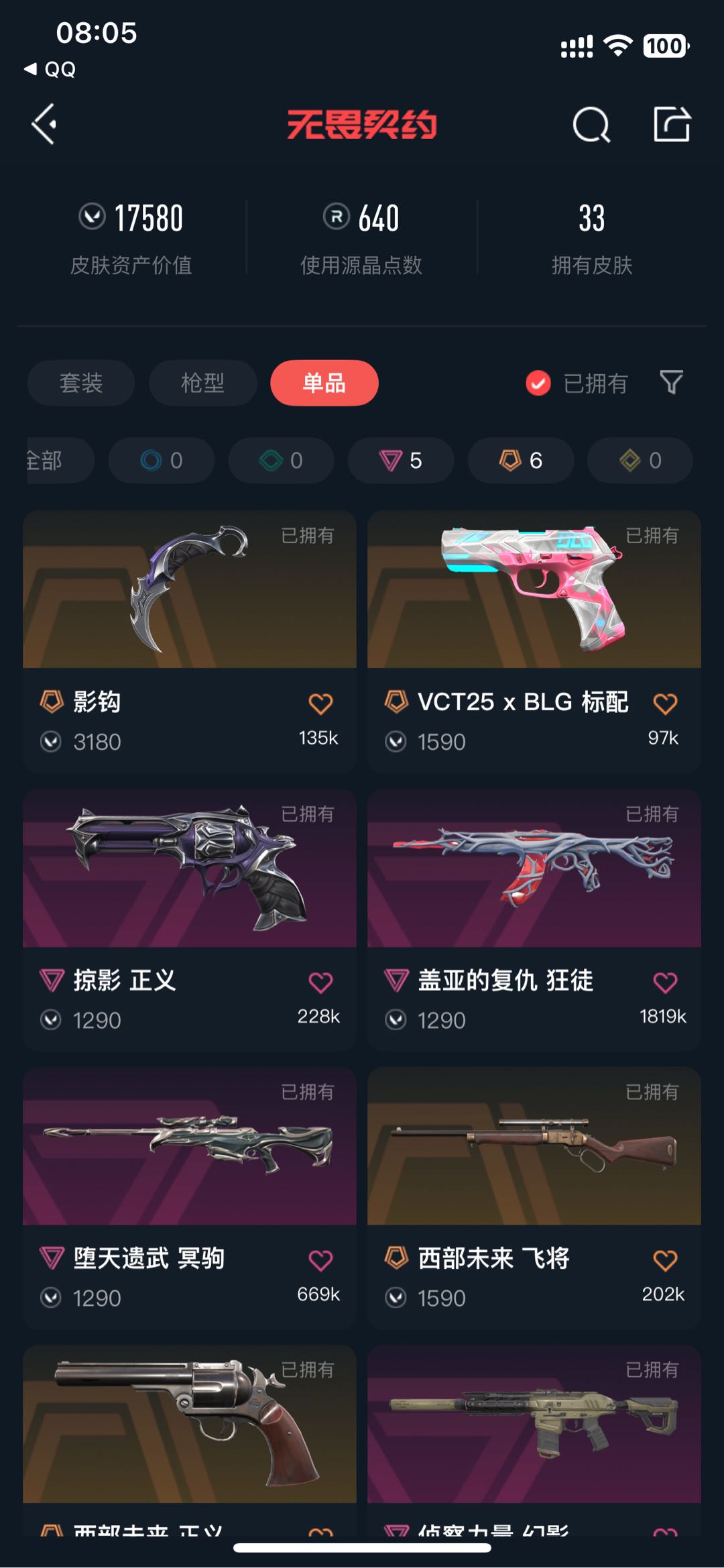Open the filter funnel icon
Screen dimensions: 724x1568
click(671, 382)
